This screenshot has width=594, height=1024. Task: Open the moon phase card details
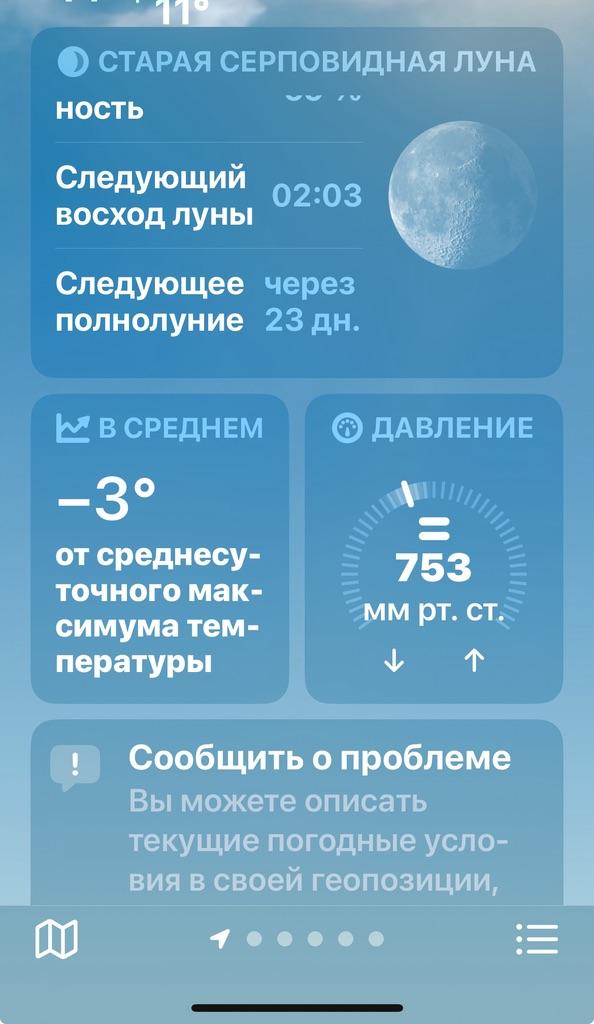click(x=297, y=202)
